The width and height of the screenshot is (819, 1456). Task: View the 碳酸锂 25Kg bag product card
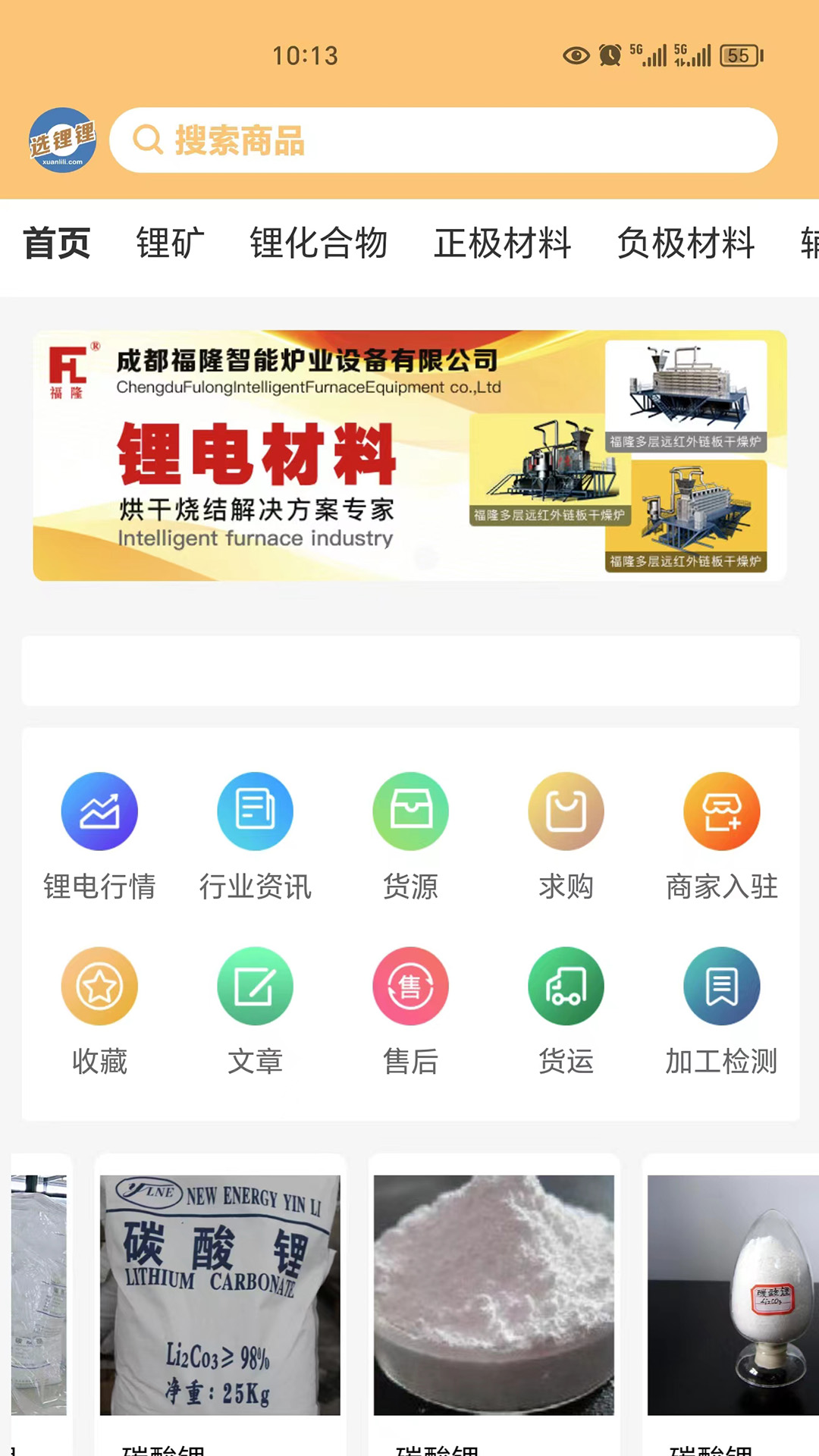pos(220,1295)
